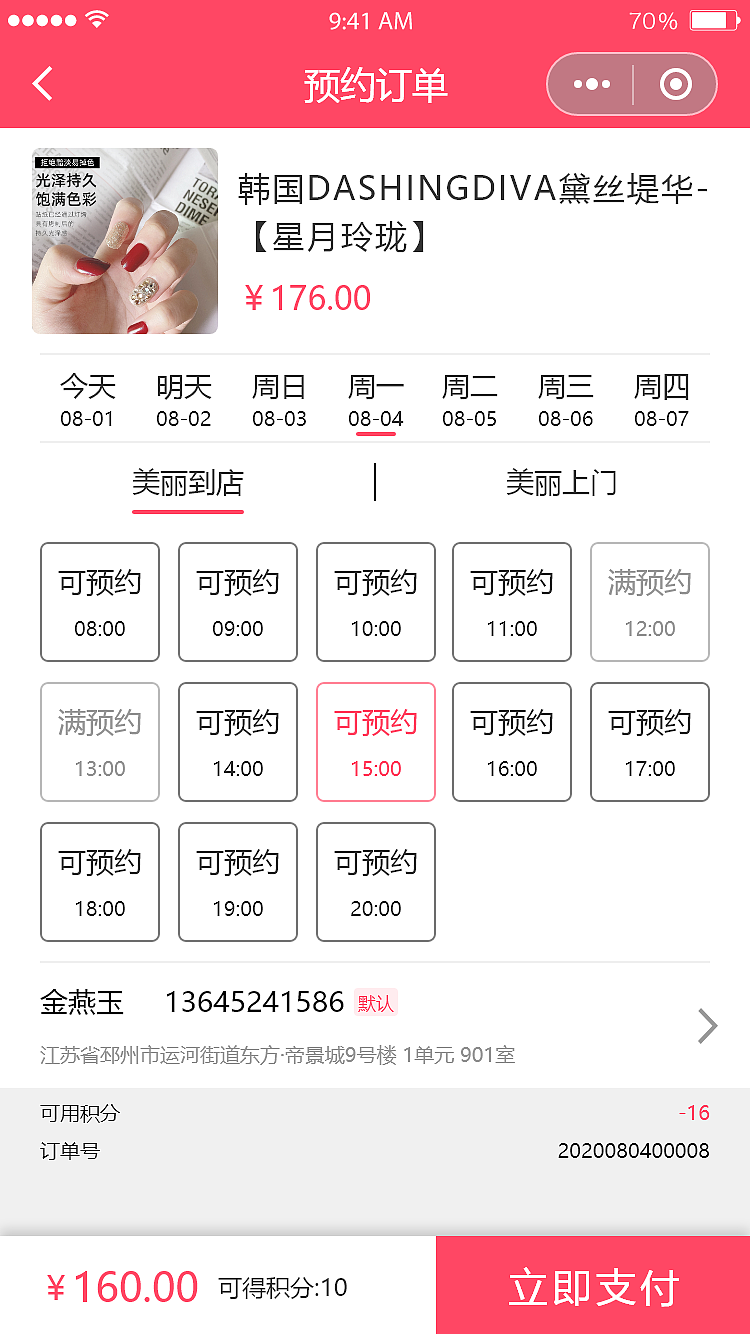Go back from the 预约订单 page
750x1334 pixels.
coord(43,84)
